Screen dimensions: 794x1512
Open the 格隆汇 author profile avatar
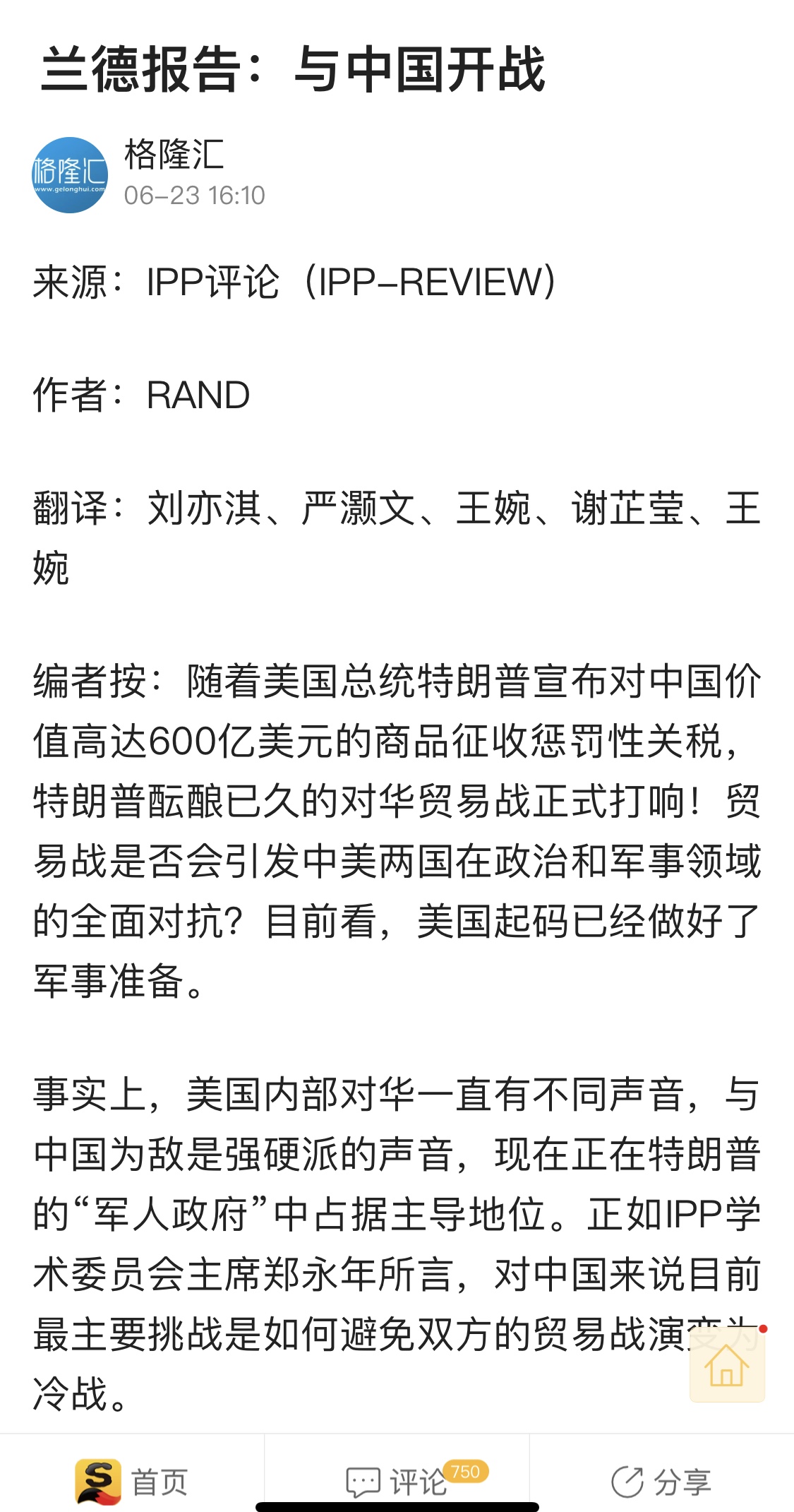click(69, 174)
